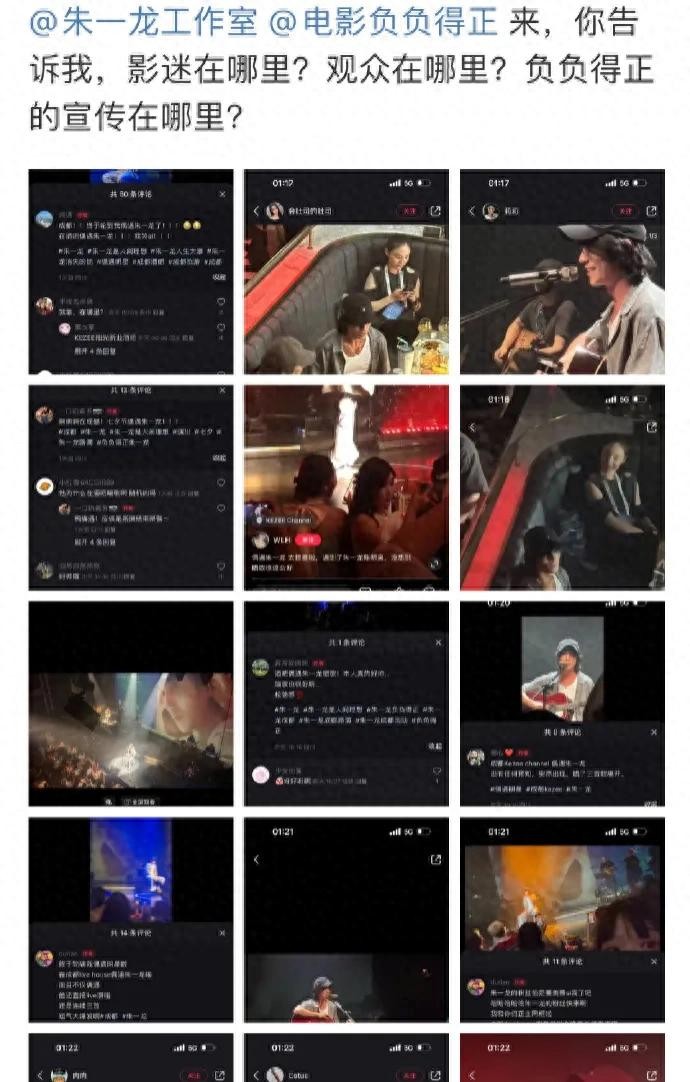The width and height of the screenshot is (690, 1082).
Task: Open the photo of the singer in a cap at the microphone
Action: point(562,272)
